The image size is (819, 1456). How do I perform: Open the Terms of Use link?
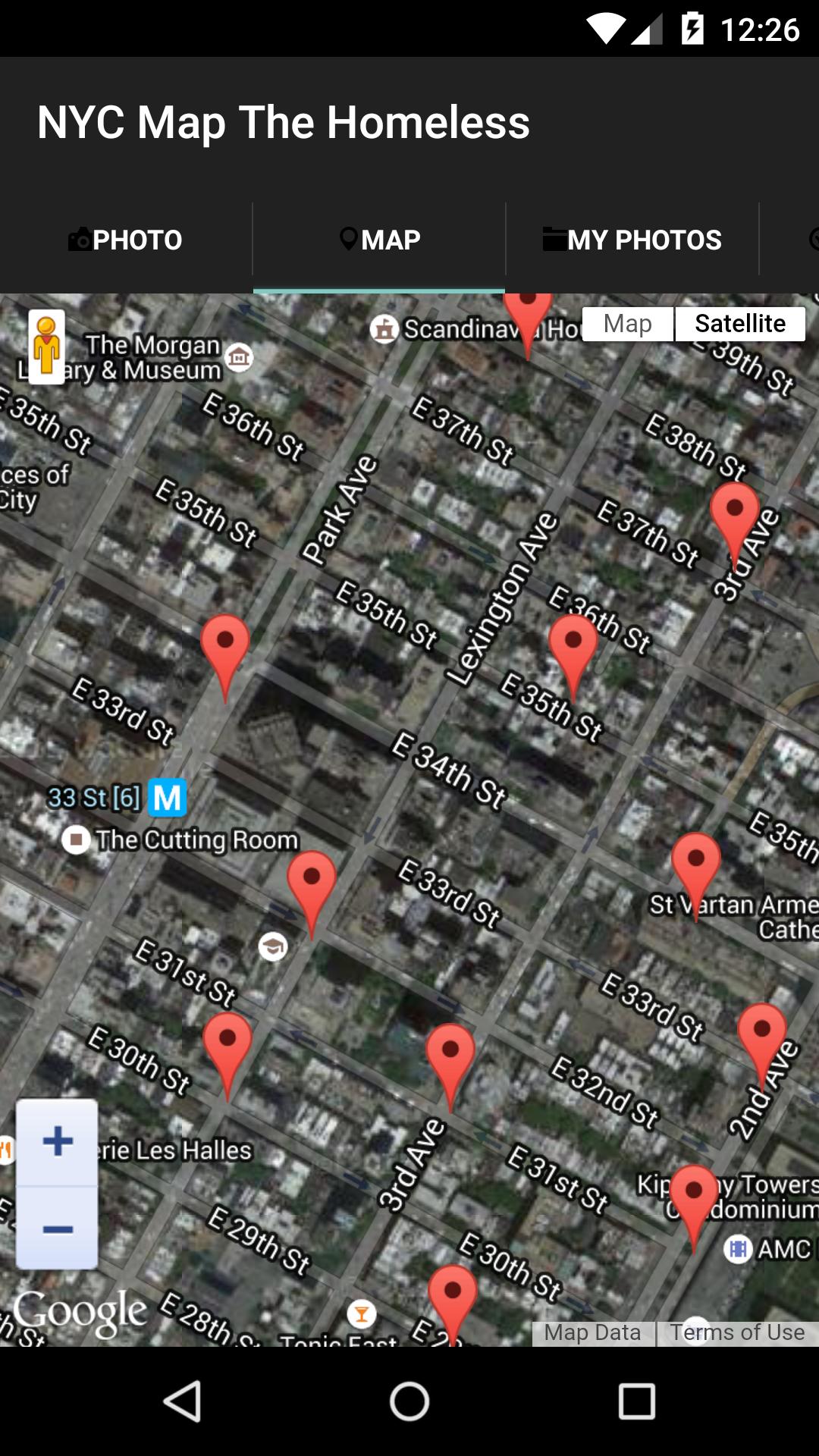[737, 1332]
